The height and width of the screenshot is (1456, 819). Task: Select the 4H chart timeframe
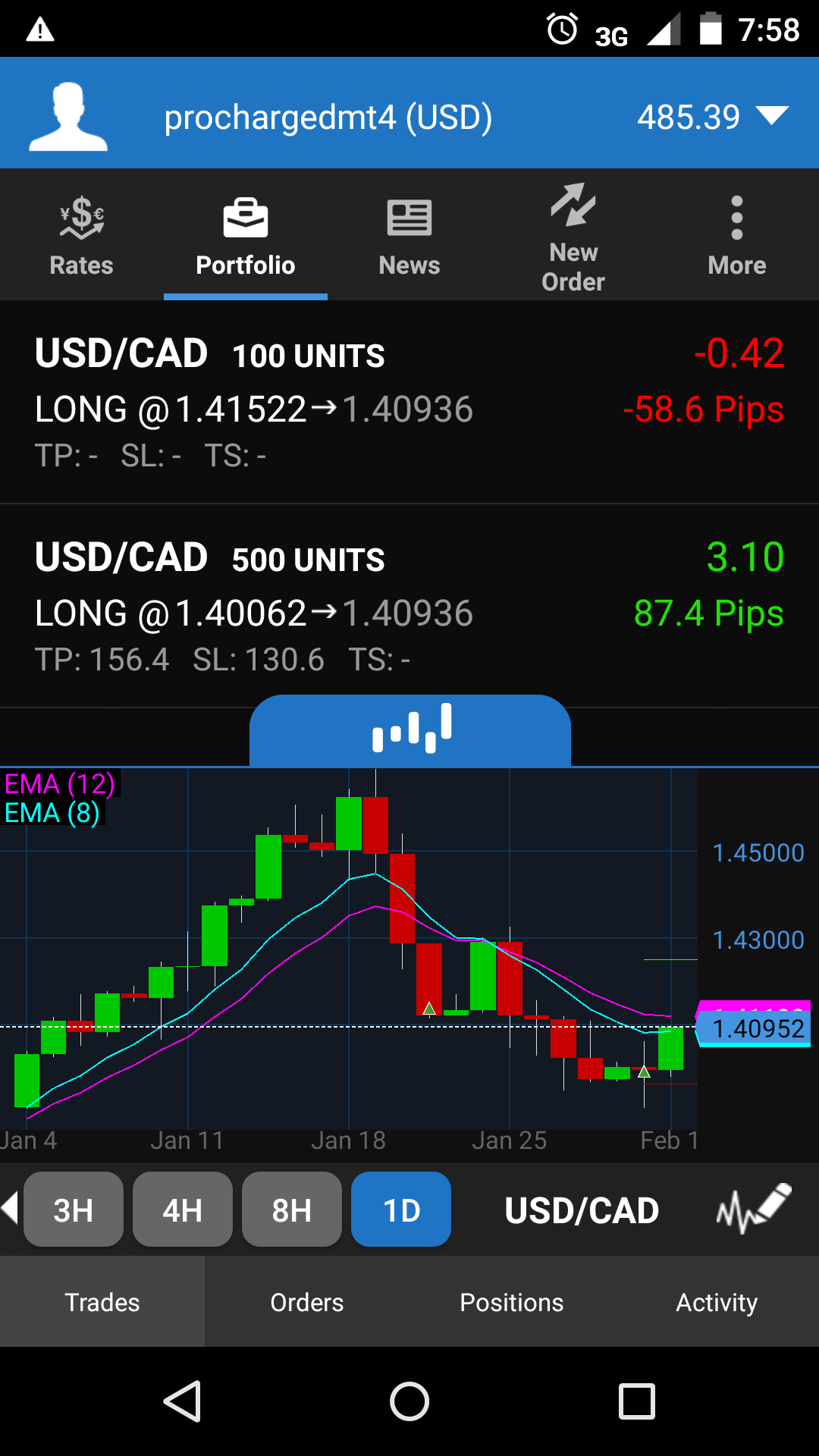click(182, 1210)
